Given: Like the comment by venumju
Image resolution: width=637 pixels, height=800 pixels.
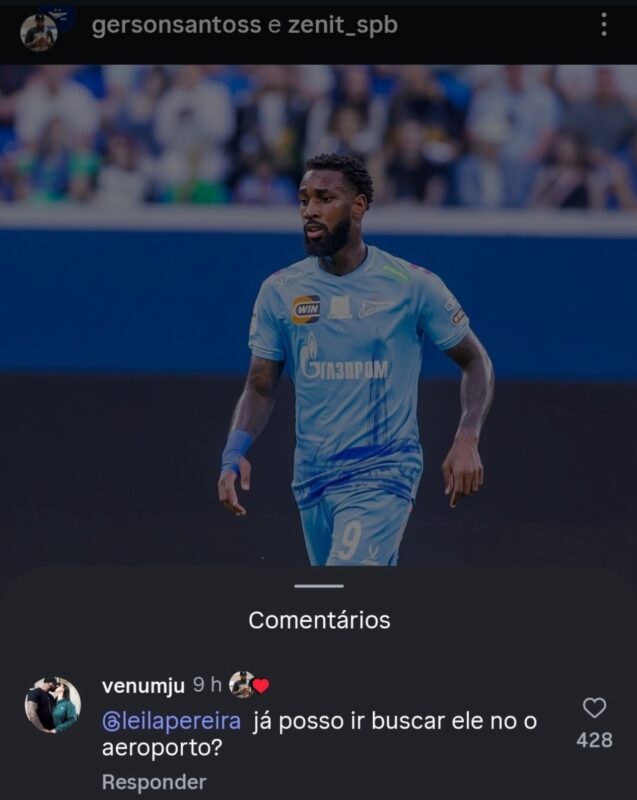Looking at the screenshot, I should pyautogui.click(x=594, y=708).
